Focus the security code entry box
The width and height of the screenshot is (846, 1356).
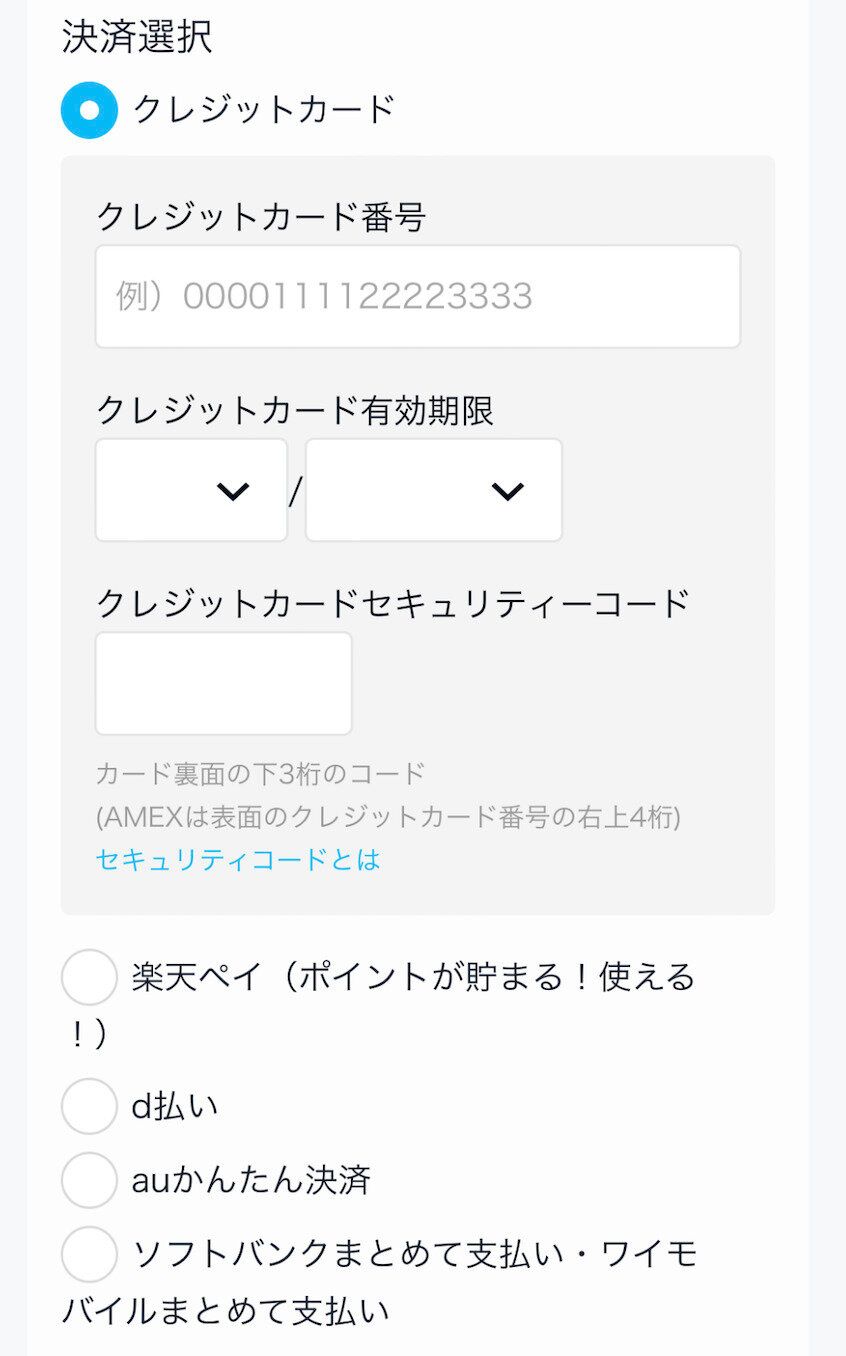(222, 683)
